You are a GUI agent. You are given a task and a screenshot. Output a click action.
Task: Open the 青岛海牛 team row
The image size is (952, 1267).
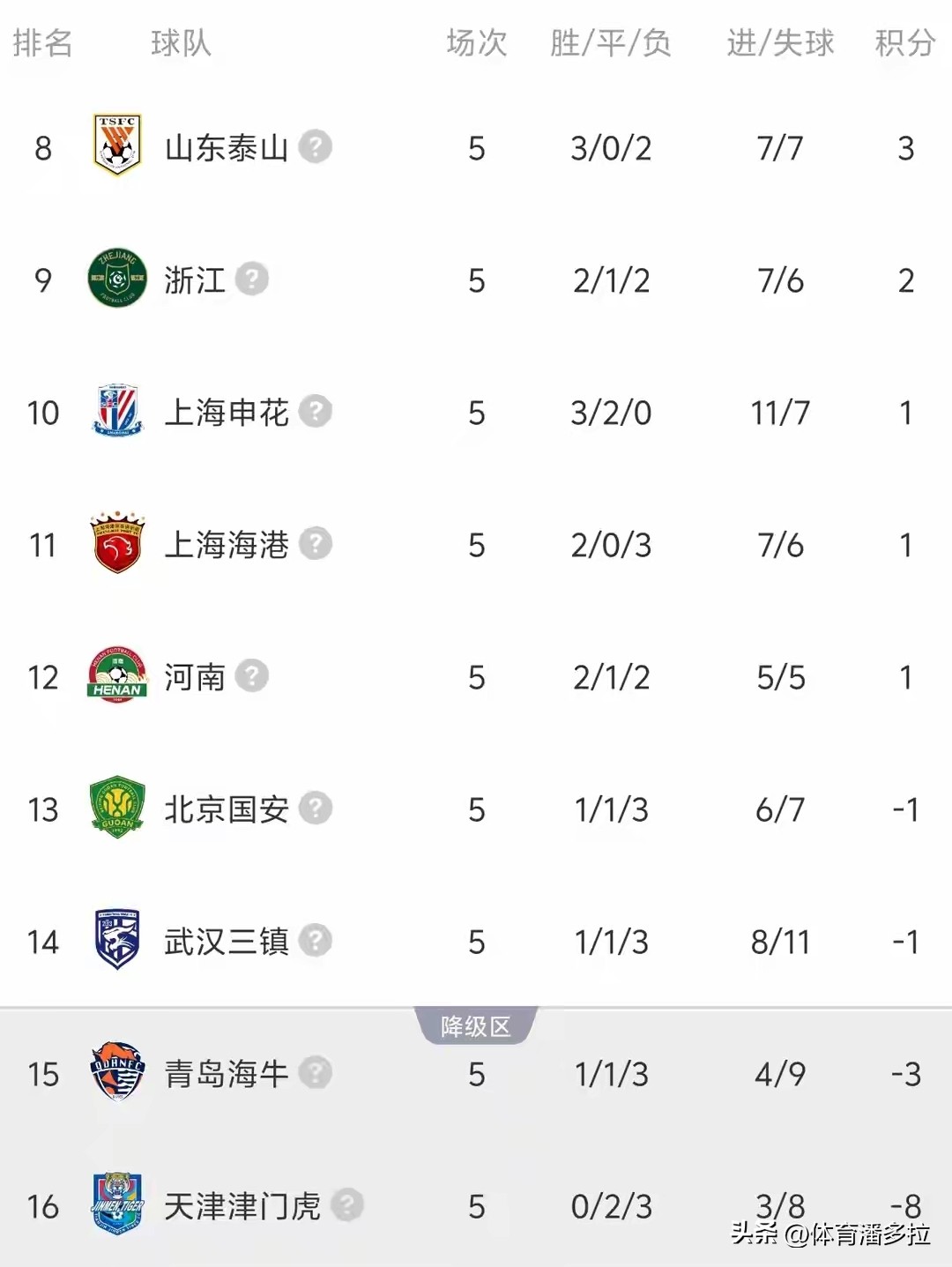coord(226,1074)
